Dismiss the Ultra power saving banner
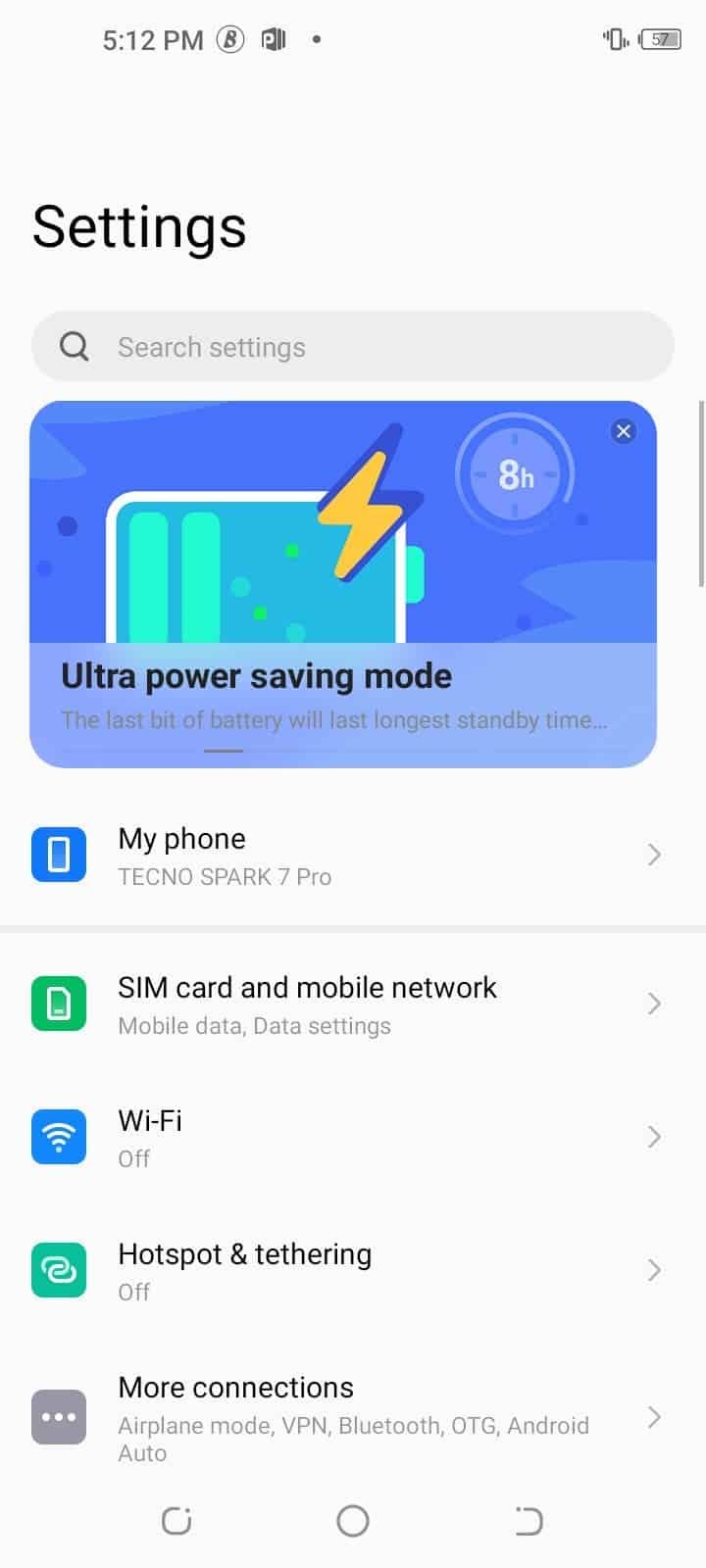706x1568 pixels. pyautogui.click(x=623, y=431)
